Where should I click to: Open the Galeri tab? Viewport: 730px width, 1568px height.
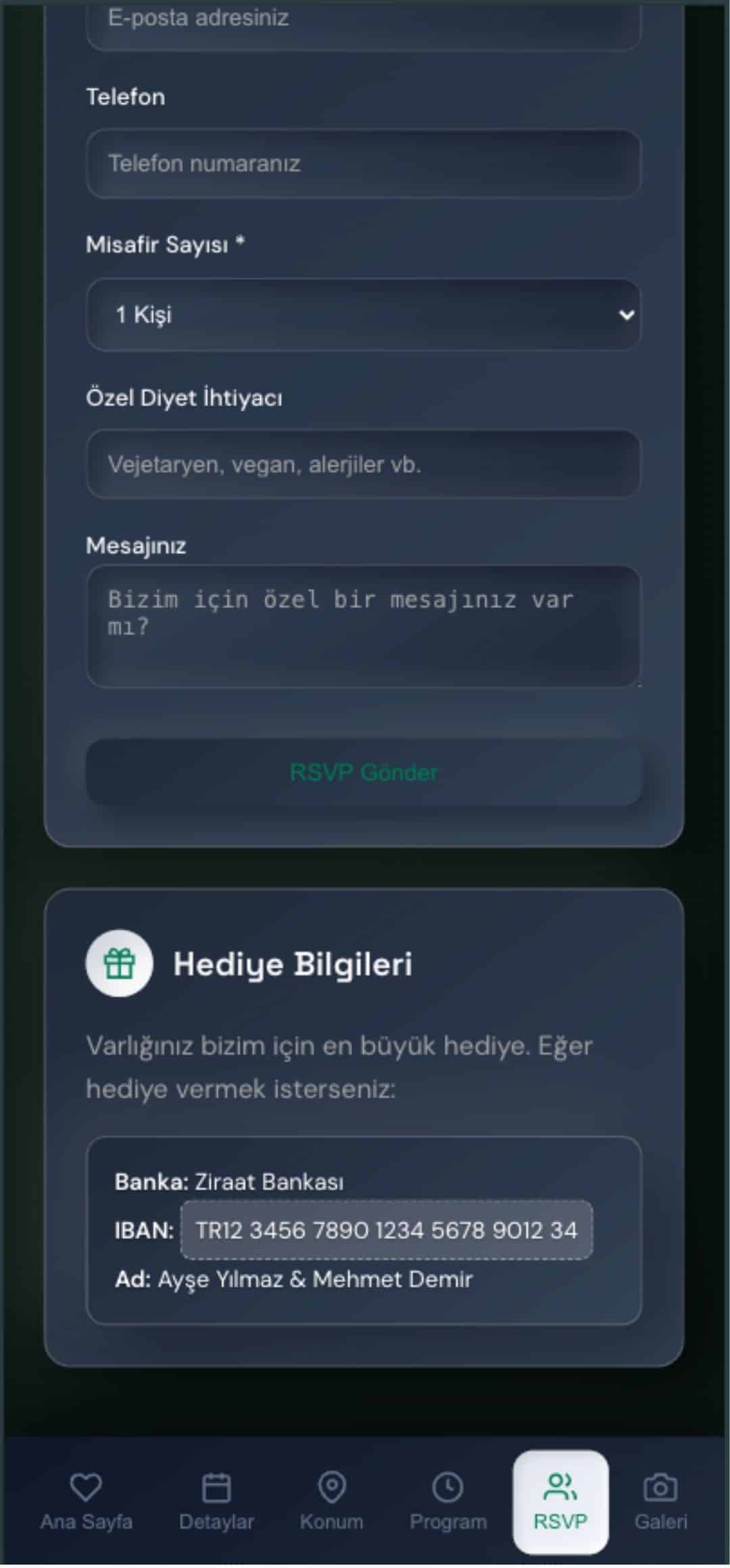pyautogui.click(x=660, y=1502)
